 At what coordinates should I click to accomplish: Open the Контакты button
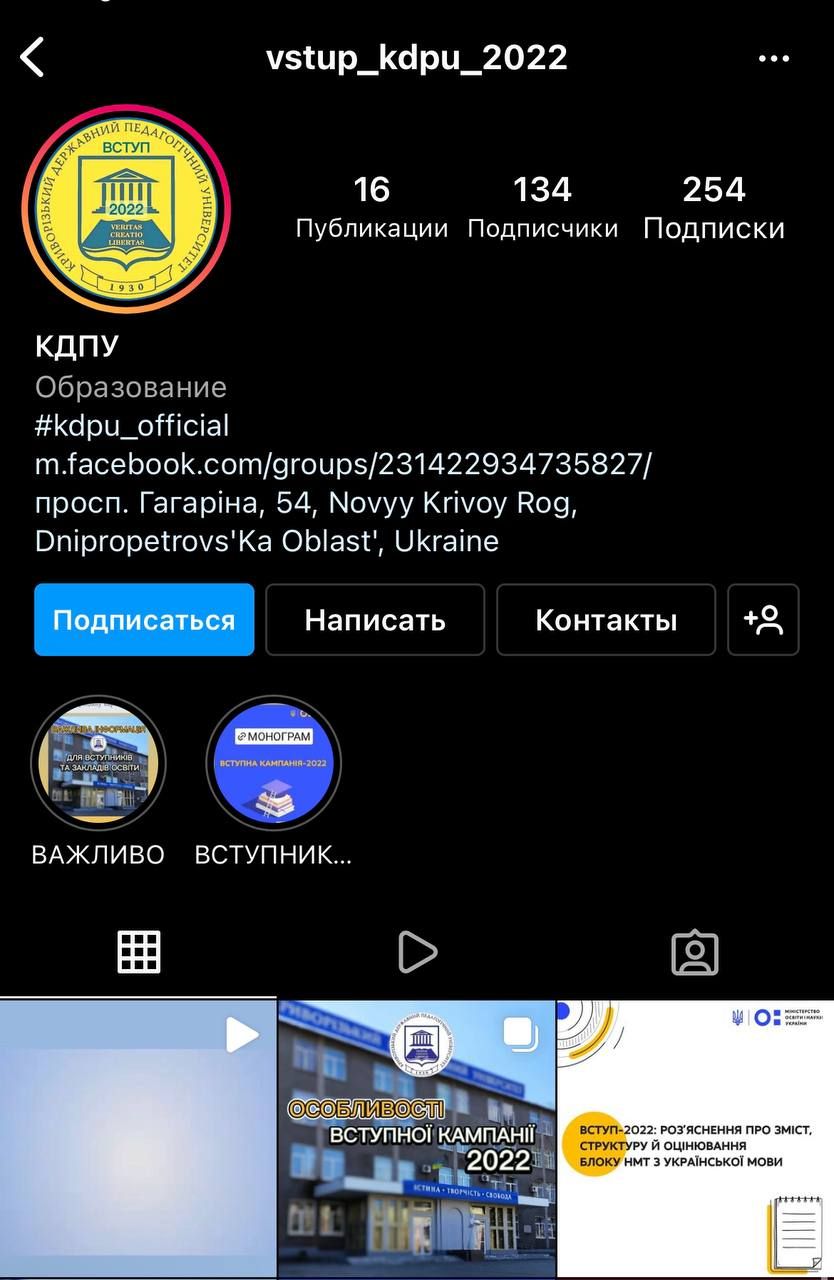pyautogui.click(x=606, y=620)
